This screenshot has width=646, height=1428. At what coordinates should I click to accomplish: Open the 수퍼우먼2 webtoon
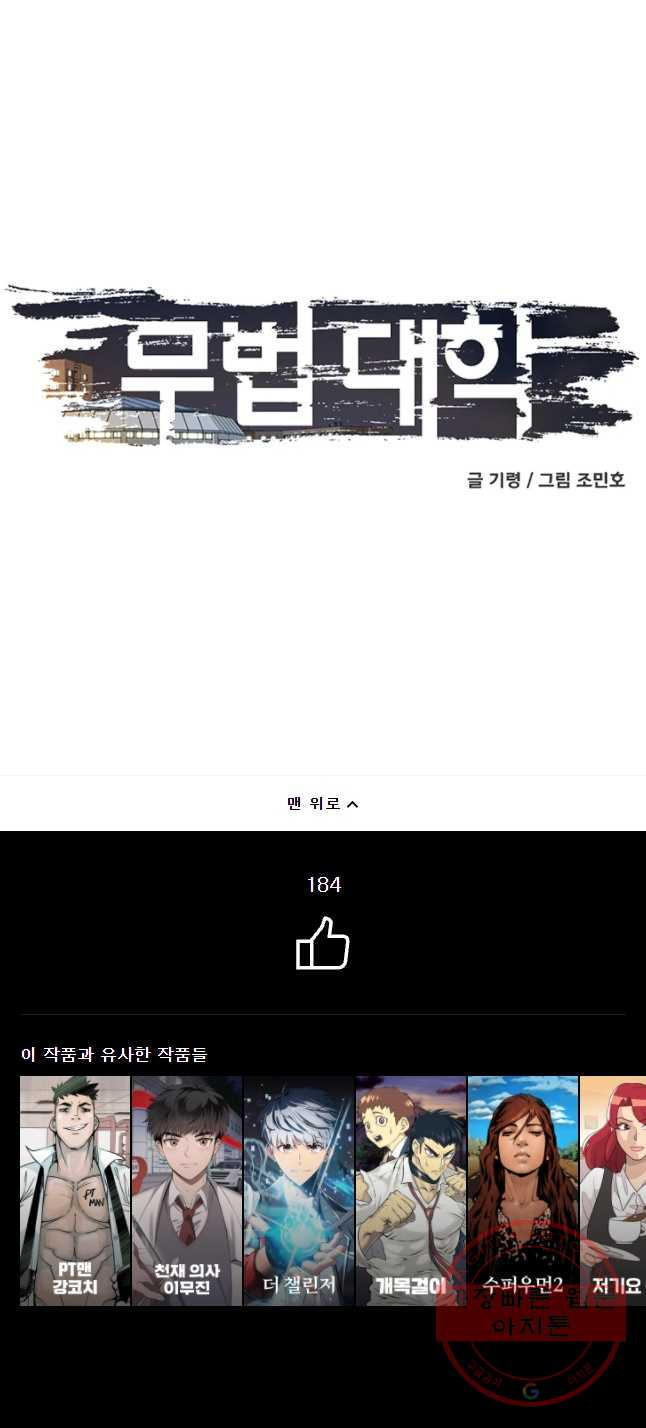coord(523,1190)
